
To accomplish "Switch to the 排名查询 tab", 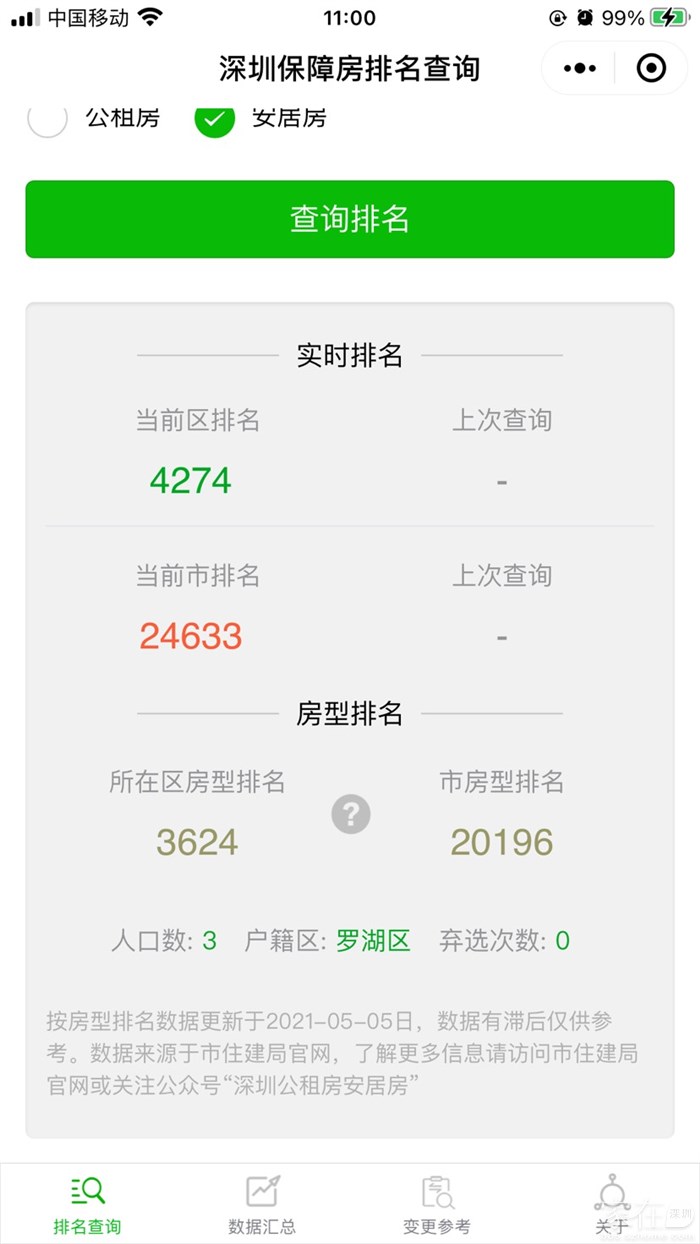I will click(x=87, y=1204).
